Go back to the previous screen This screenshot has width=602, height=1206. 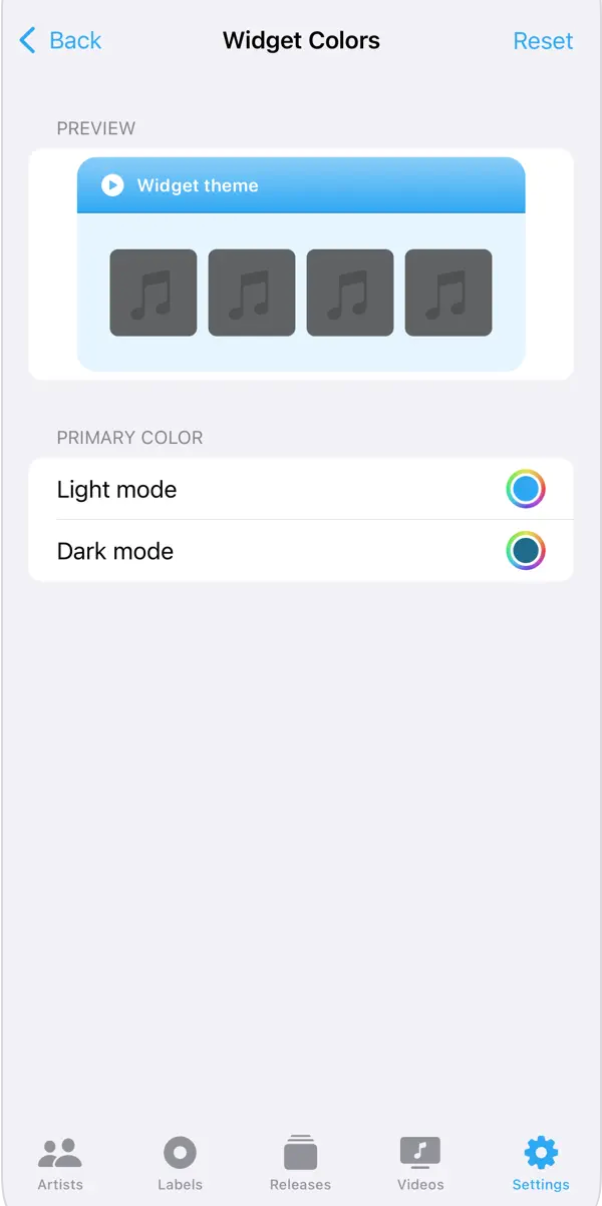[61, 41]
